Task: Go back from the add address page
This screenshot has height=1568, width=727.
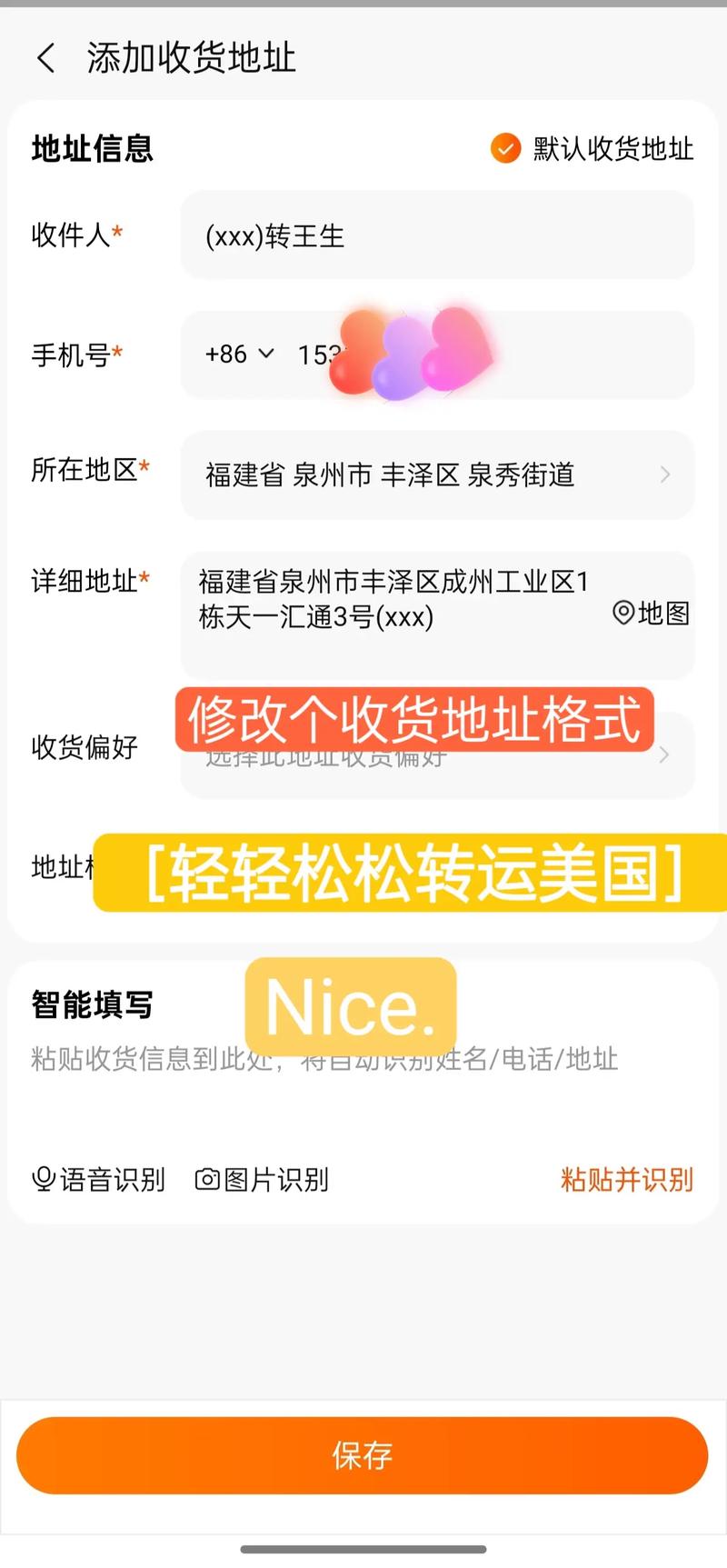Action: (46, 58)
